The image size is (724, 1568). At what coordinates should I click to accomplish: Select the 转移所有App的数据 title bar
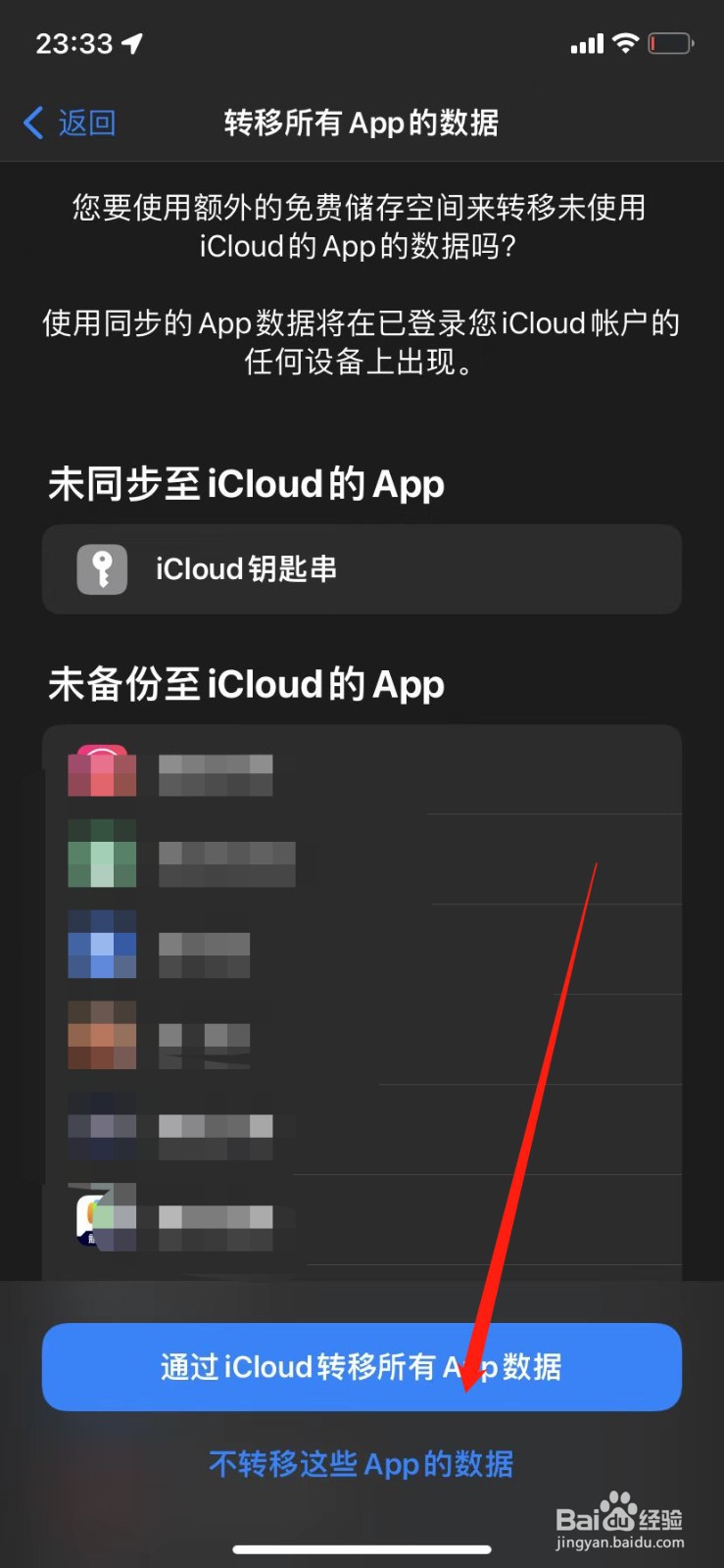click(362, 122)
